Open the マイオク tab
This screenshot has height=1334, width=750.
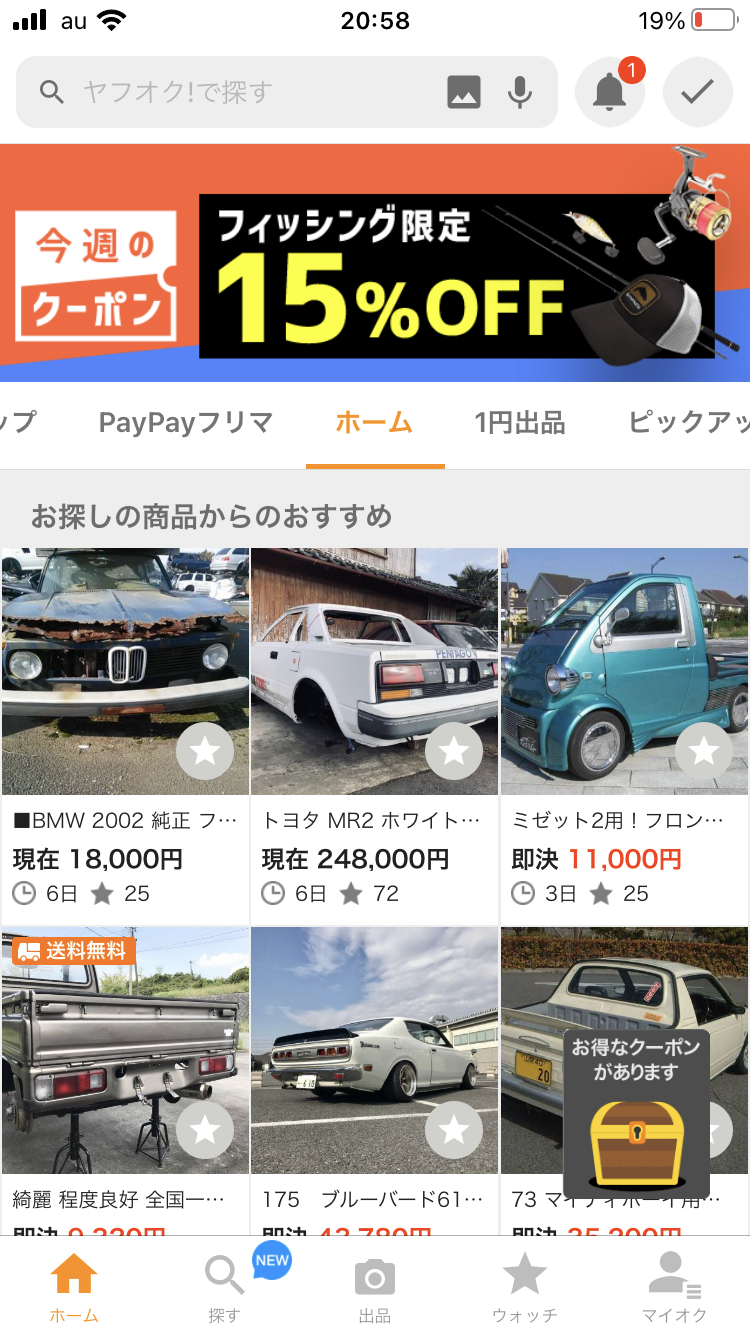[x=674, y=1289]
